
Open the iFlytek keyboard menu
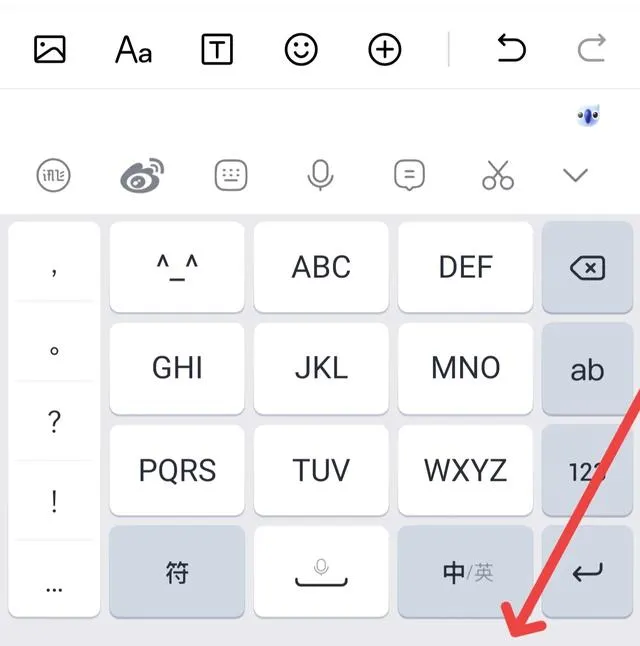point(54,176)
